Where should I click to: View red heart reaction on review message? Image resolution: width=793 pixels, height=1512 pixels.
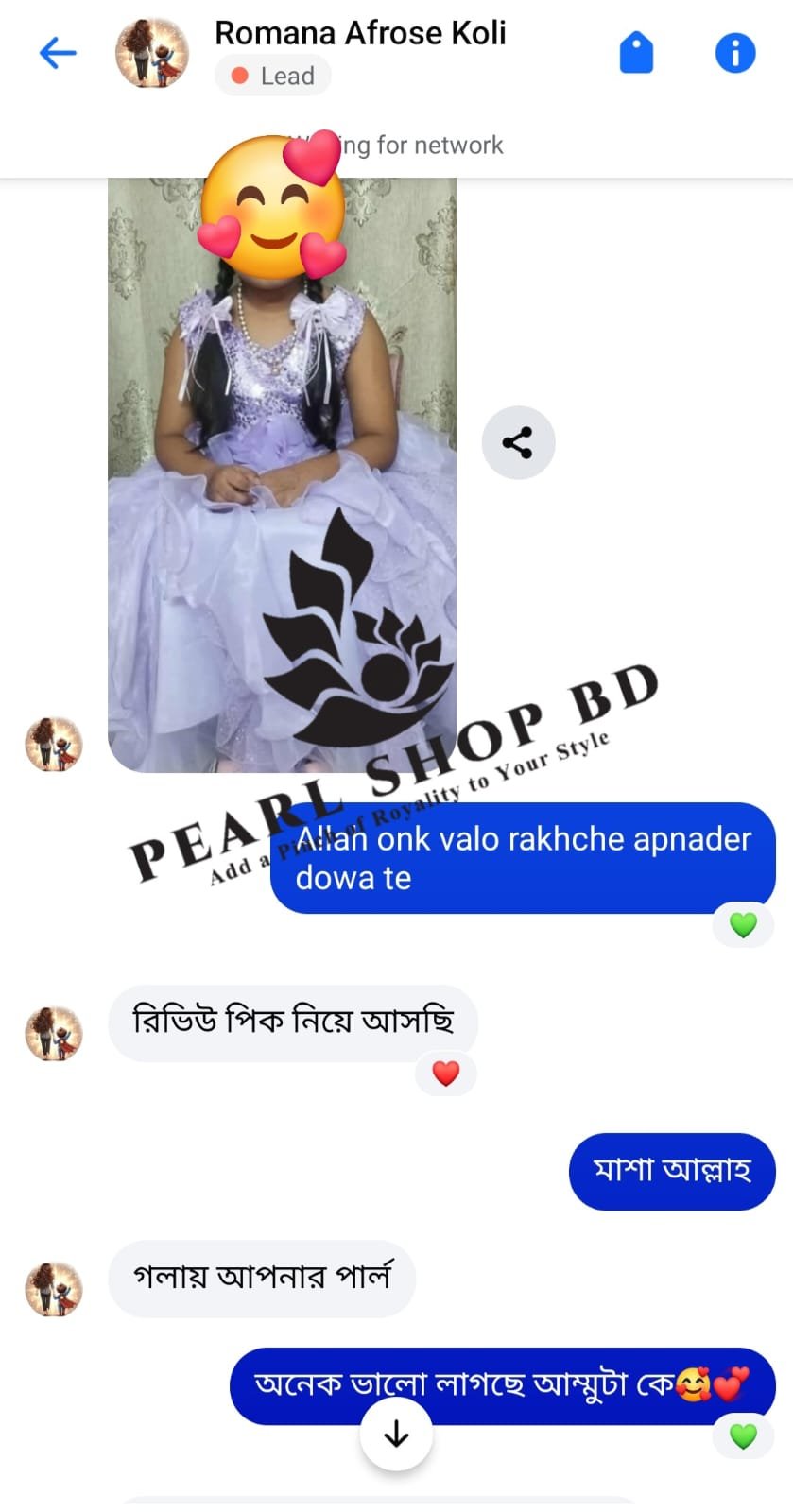click(x=445, y=1074)
